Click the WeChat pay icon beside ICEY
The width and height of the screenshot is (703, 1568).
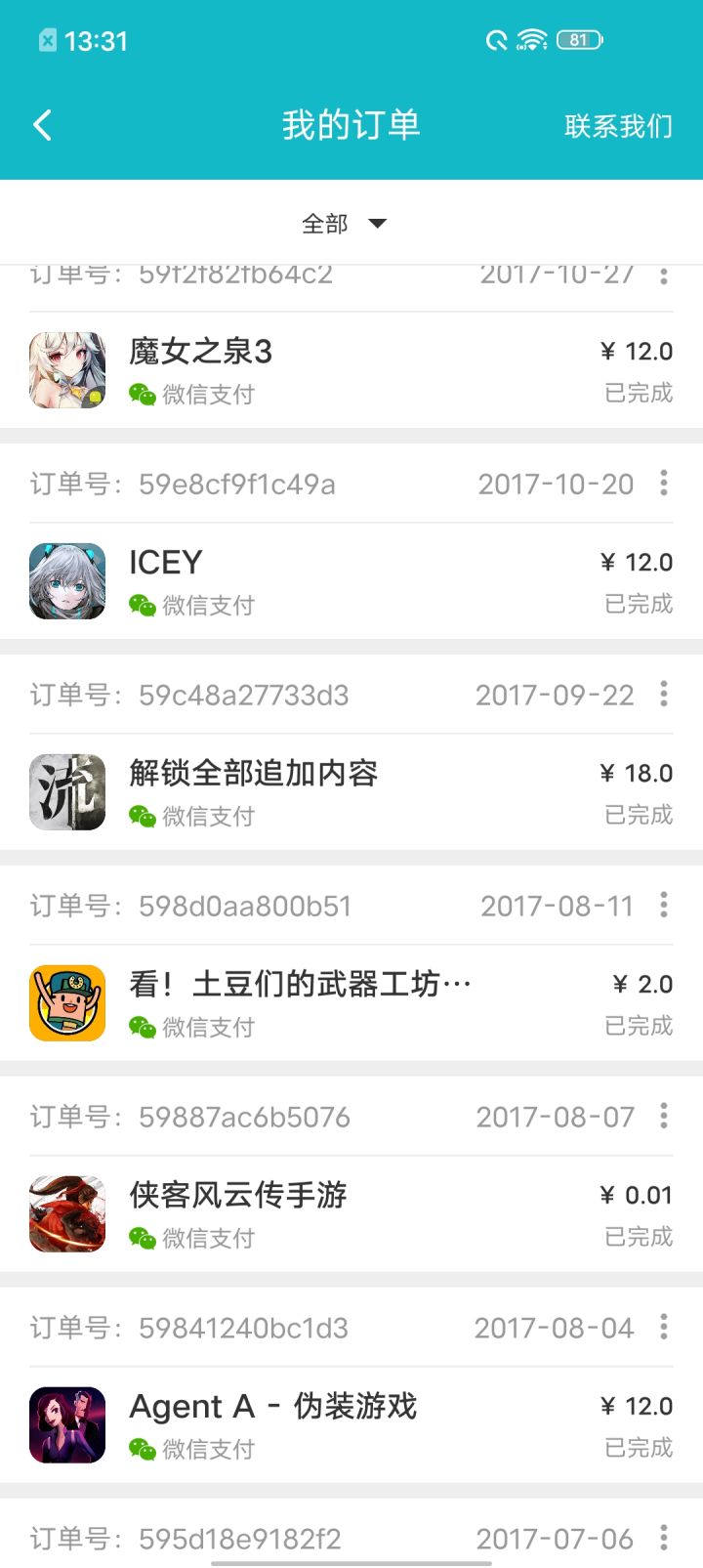tap(144, 606)
